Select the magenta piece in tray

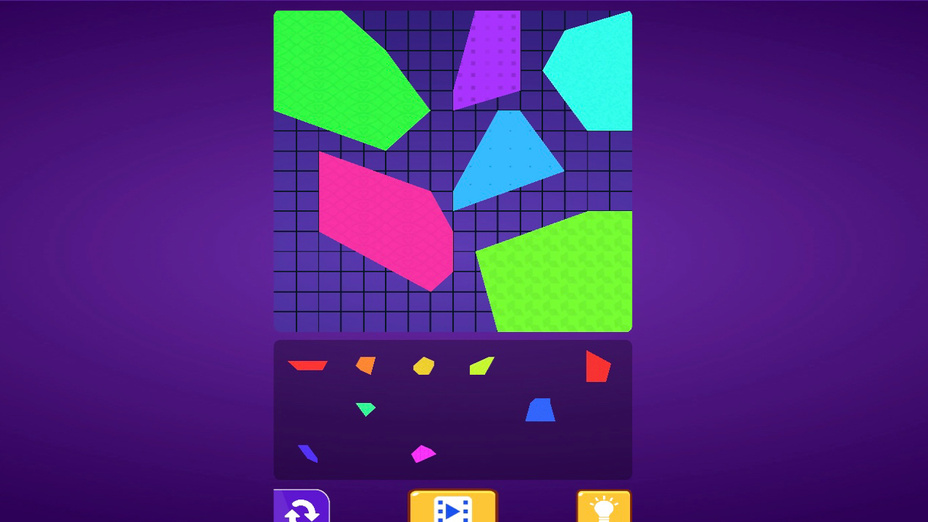coord(423,454)
